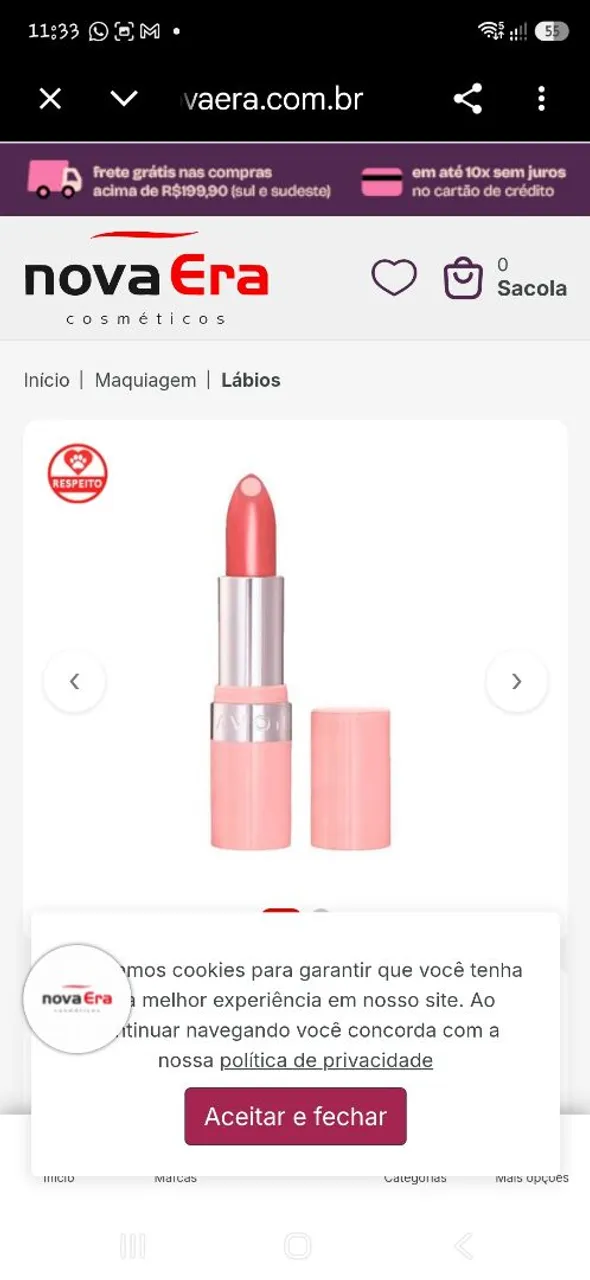Screen dimensions: 590x1280
Task: Tap Aceitar e fechar cookie button
Action: (295, 1116)
